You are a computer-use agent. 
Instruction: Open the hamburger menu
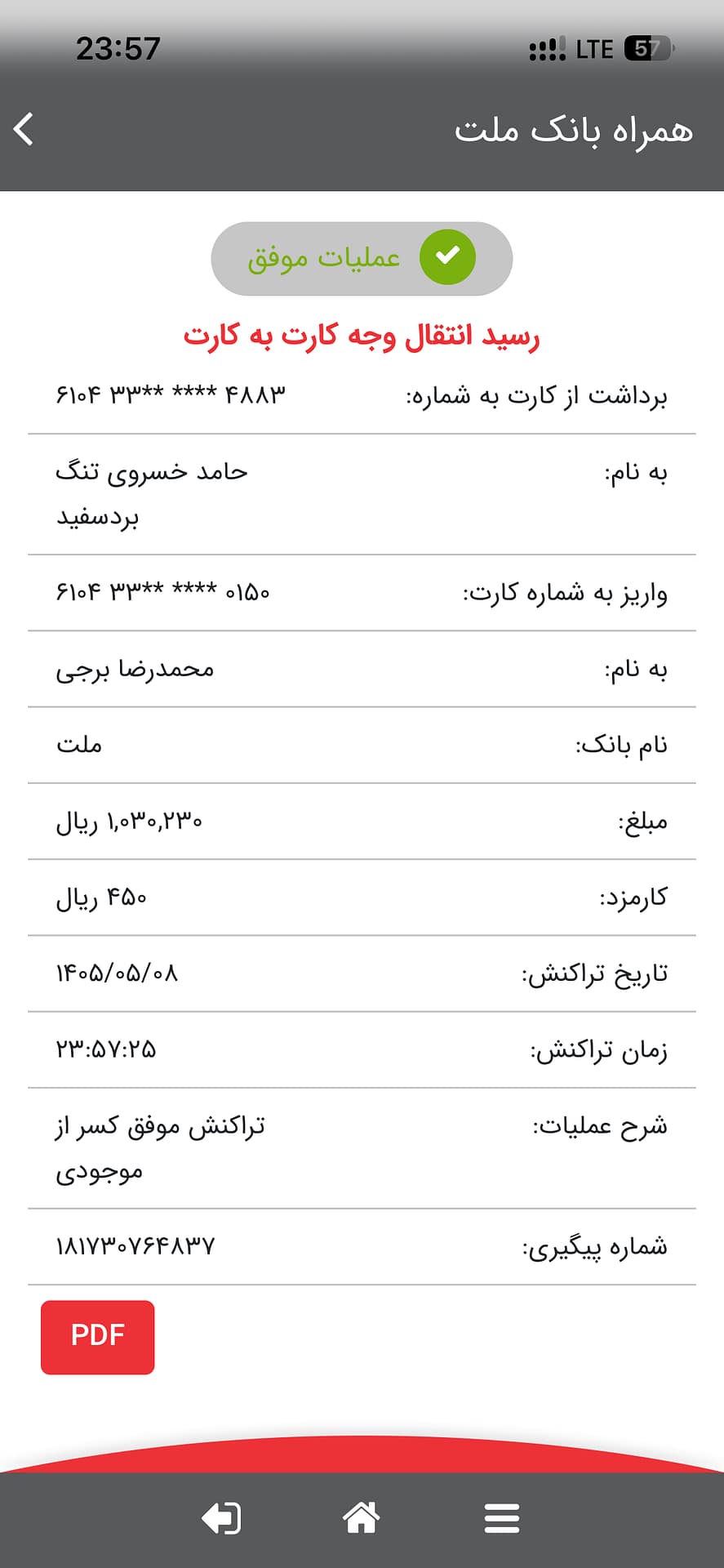coord(502,1518)
